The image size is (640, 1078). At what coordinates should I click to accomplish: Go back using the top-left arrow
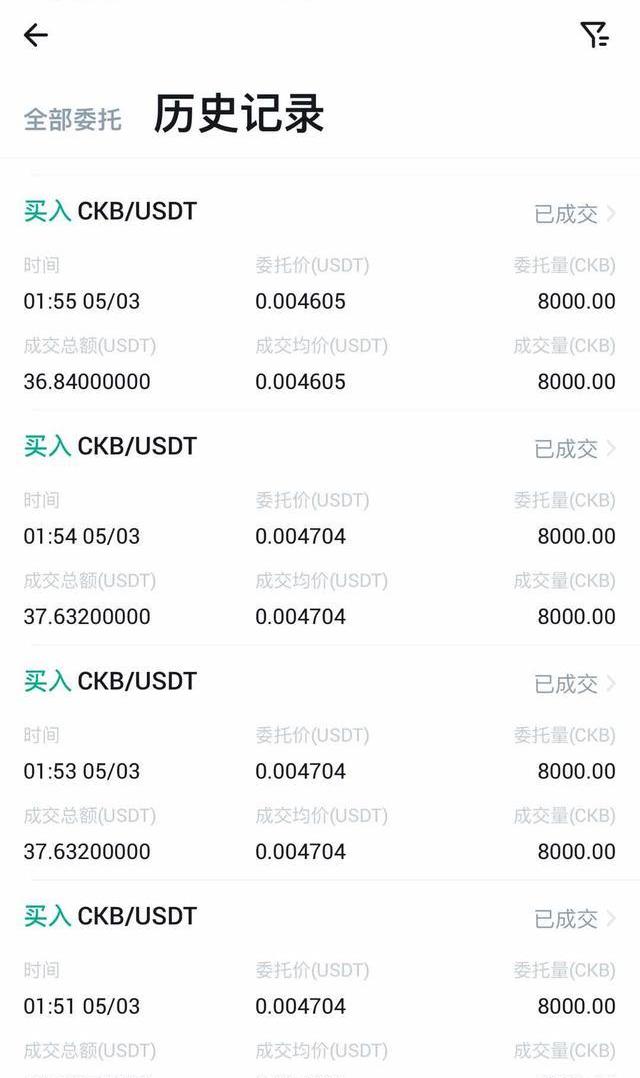click(x=36, y=36)
